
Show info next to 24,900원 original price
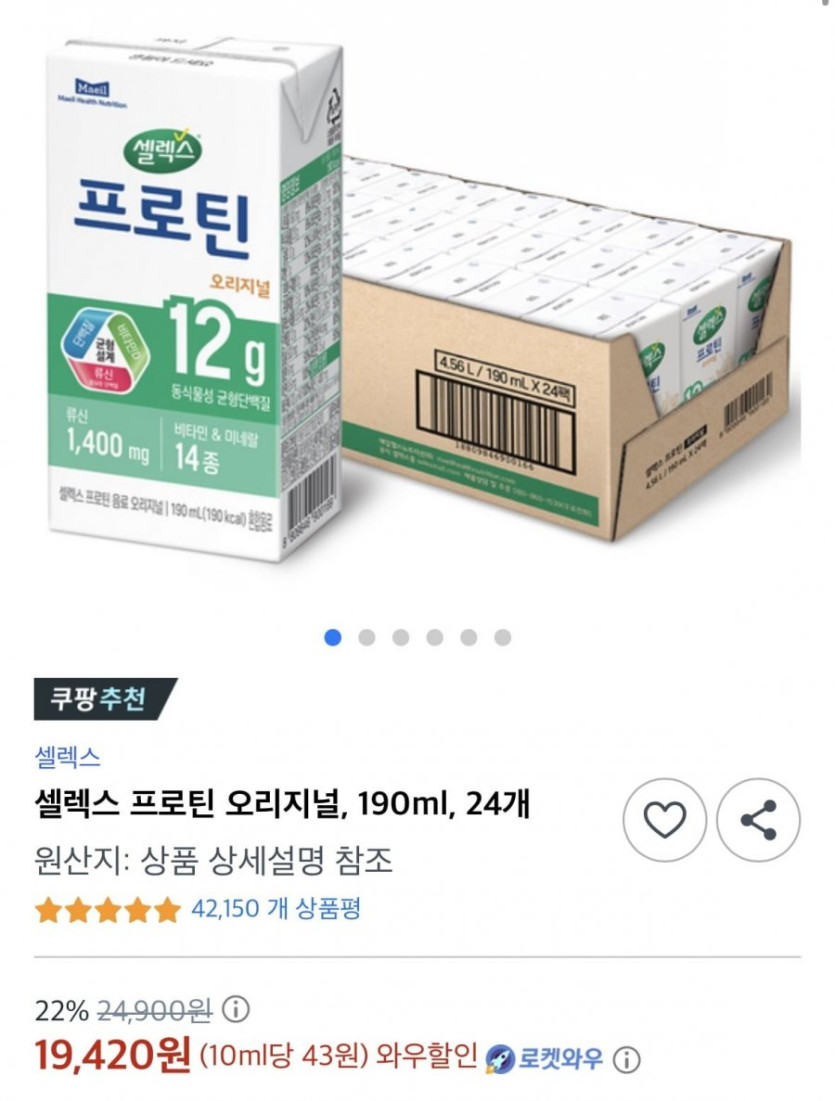coord(235,1010)
